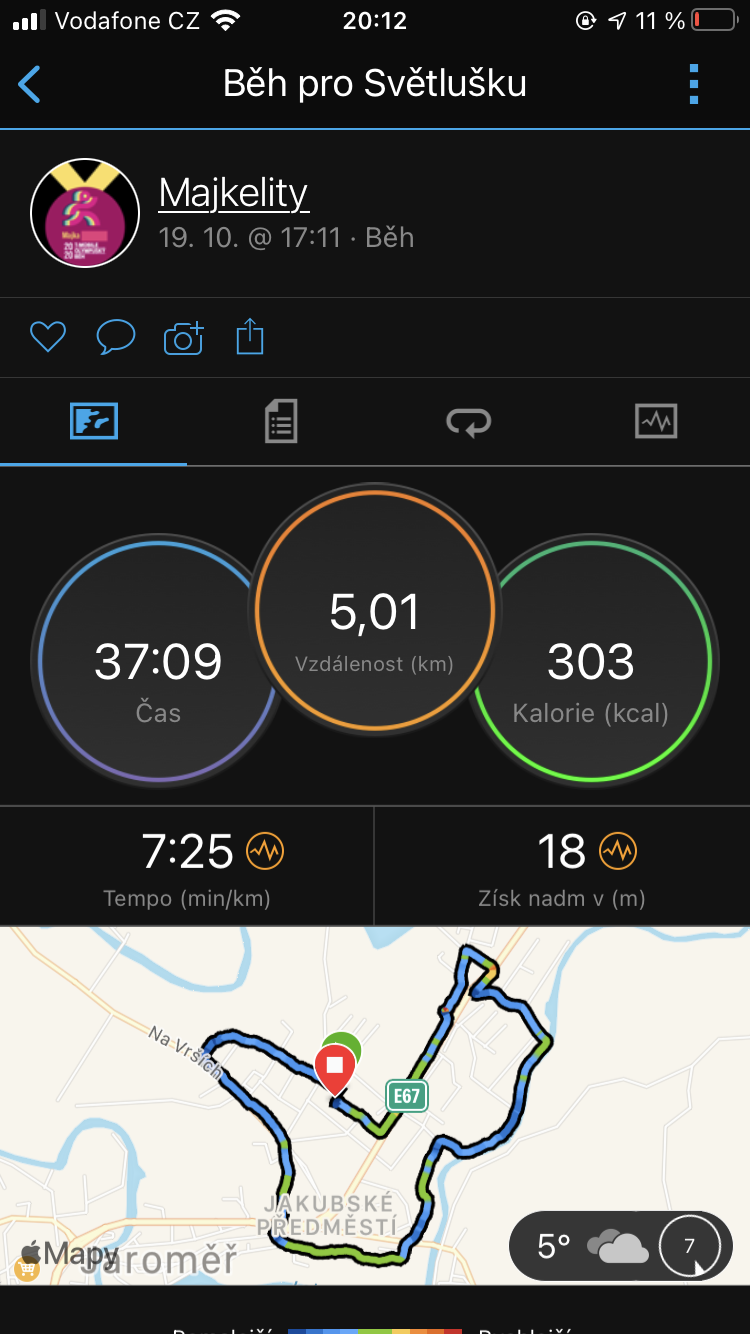Like this activity with the heart
The height and width of the screenshot is (1334, 750).
coord(48,338)
